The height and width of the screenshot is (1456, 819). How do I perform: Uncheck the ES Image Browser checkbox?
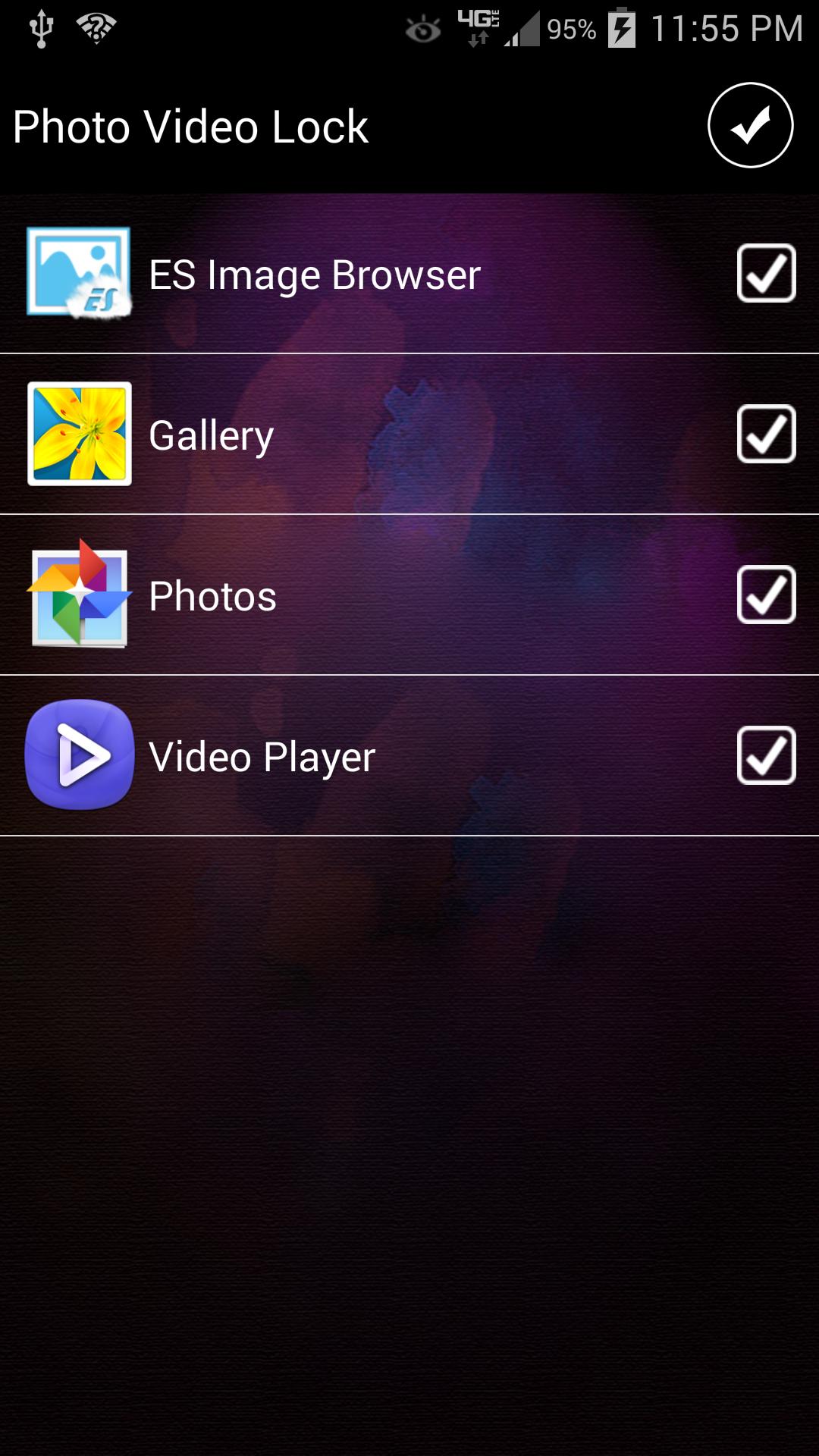point(766,274)
